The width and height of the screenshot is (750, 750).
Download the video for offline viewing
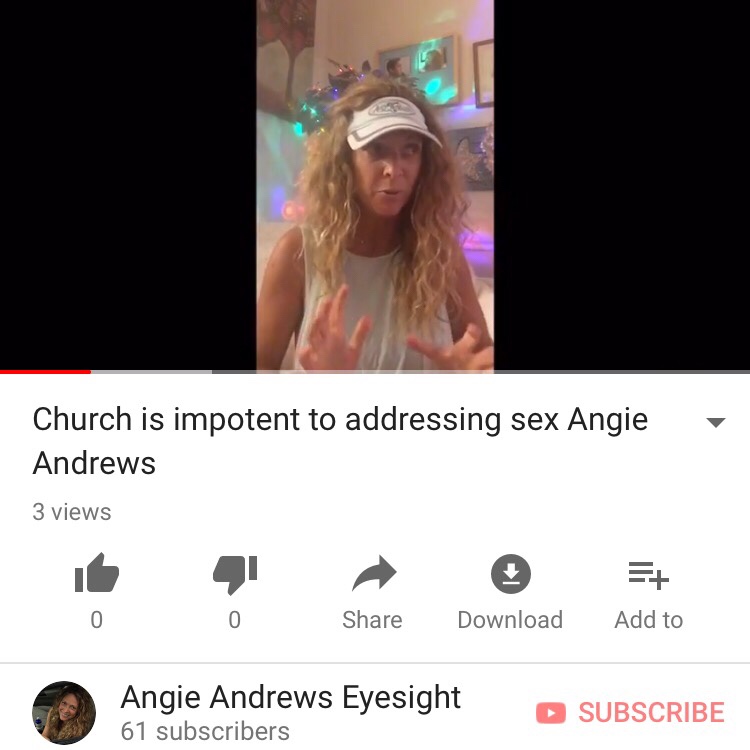pos(510,574)
